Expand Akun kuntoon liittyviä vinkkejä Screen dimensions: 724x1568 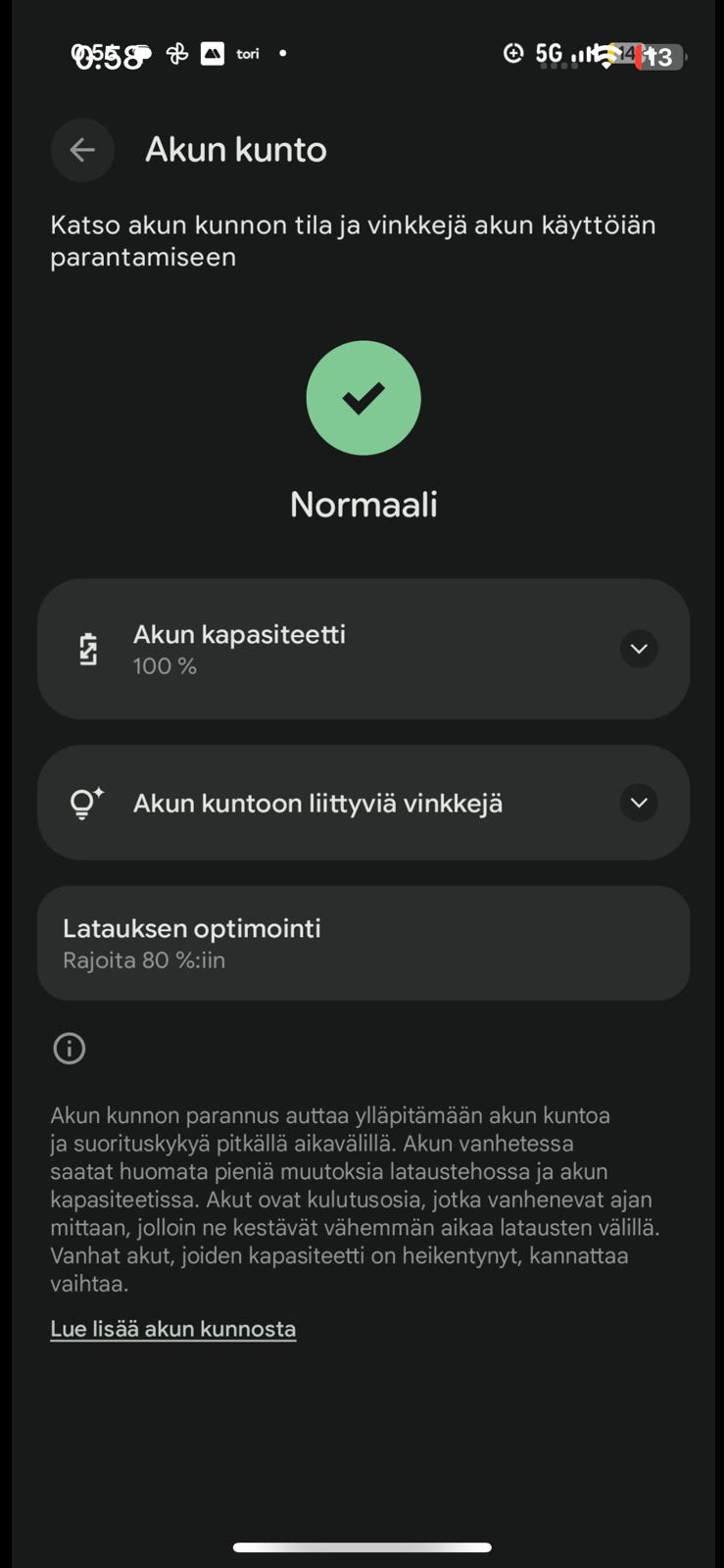click(638, 803)
